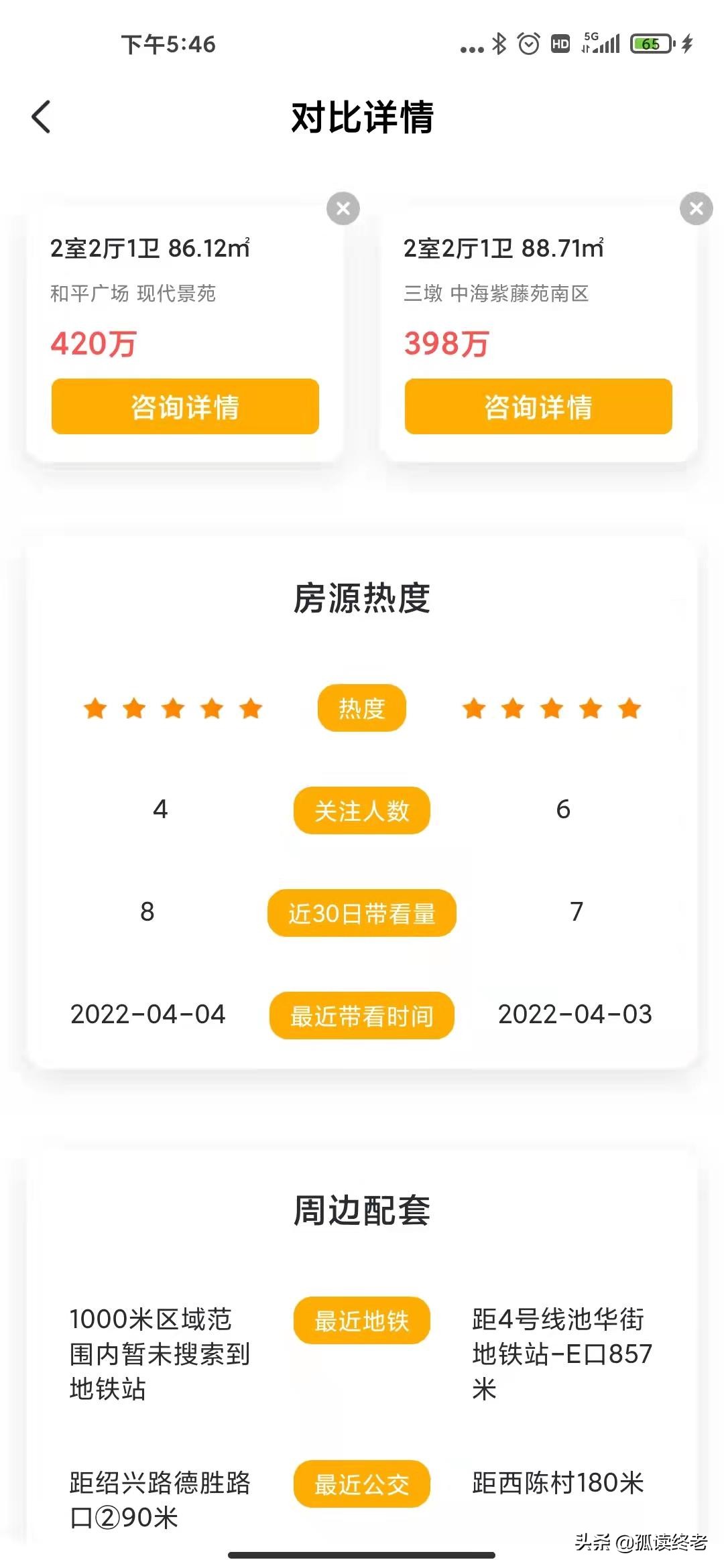Remove the 现代景苑 listing with its X button
724x1568 pixels.
click(343, 208)
